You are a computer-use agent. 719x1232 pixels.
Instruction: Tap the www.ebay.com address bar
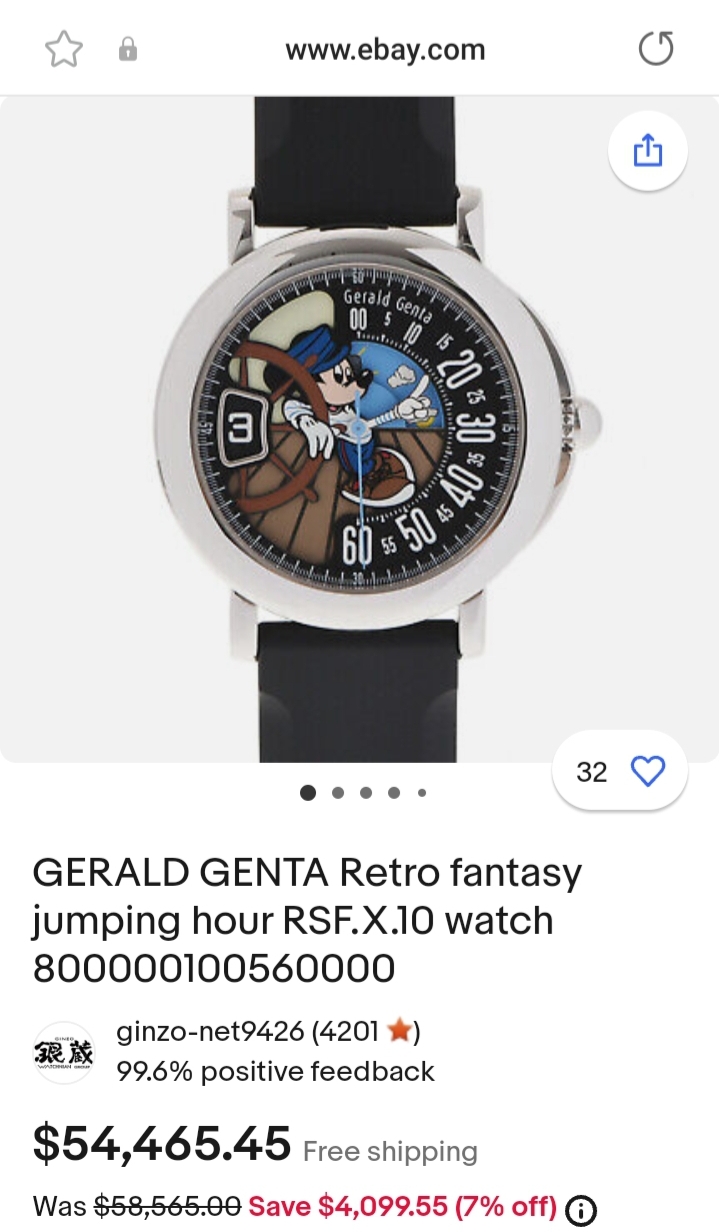point(384,50)
